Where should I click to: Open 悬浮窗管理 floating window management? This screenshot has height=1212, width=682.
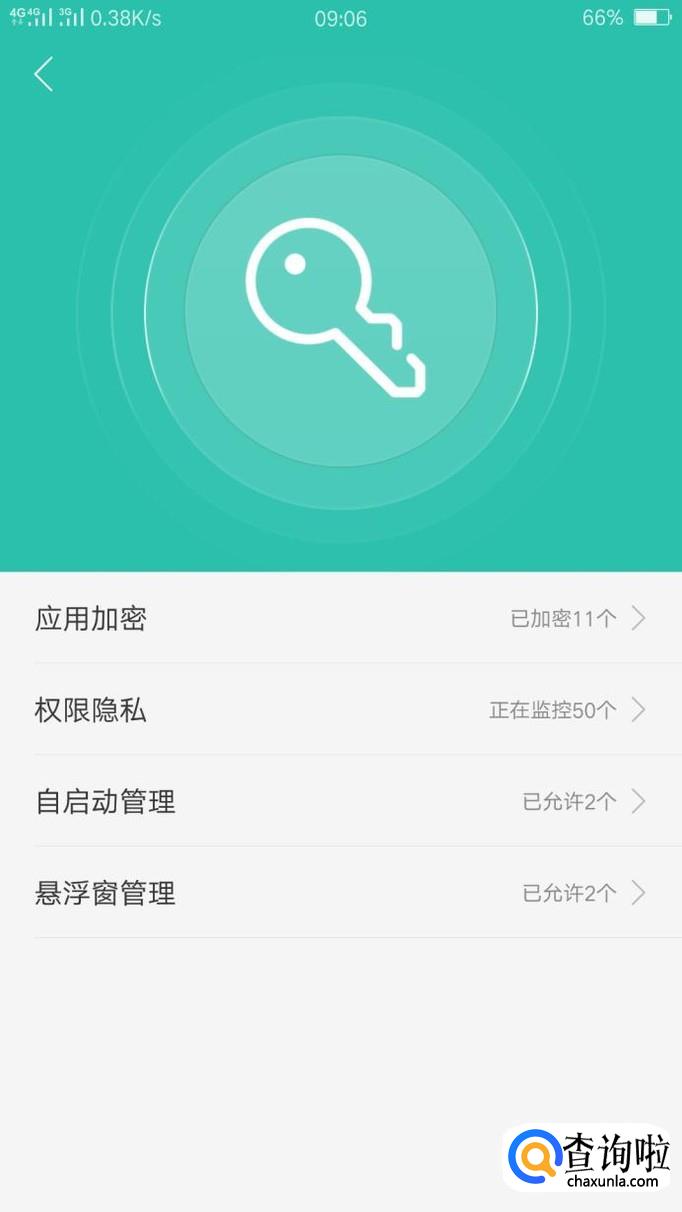coord(340,892)
